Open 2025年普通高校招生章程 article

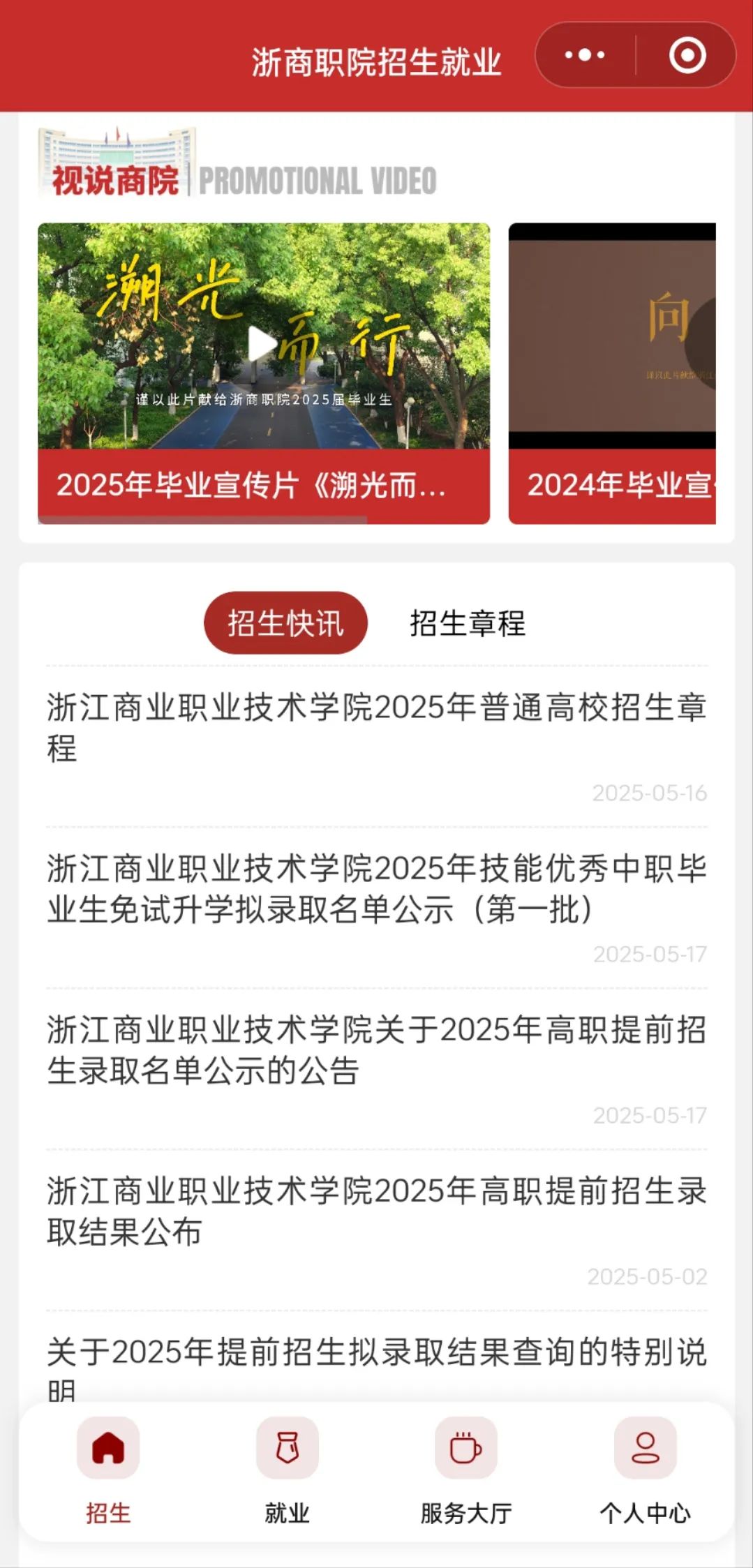coord(377,727)
